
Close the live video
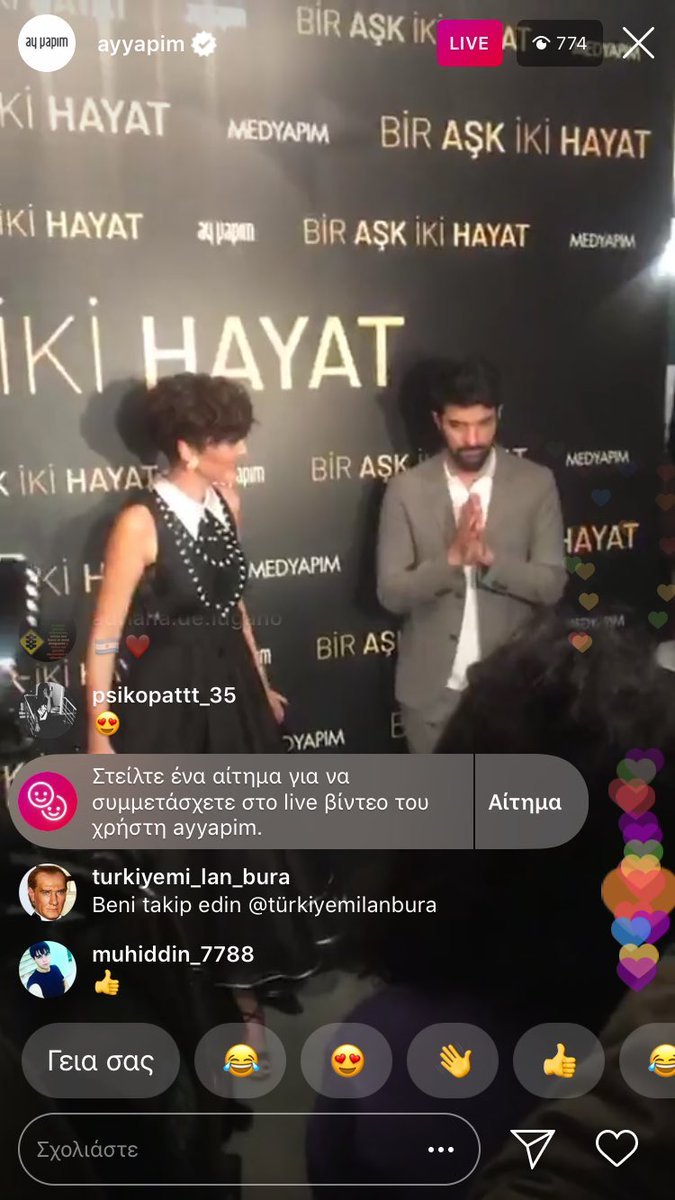(x=638, y=43)
